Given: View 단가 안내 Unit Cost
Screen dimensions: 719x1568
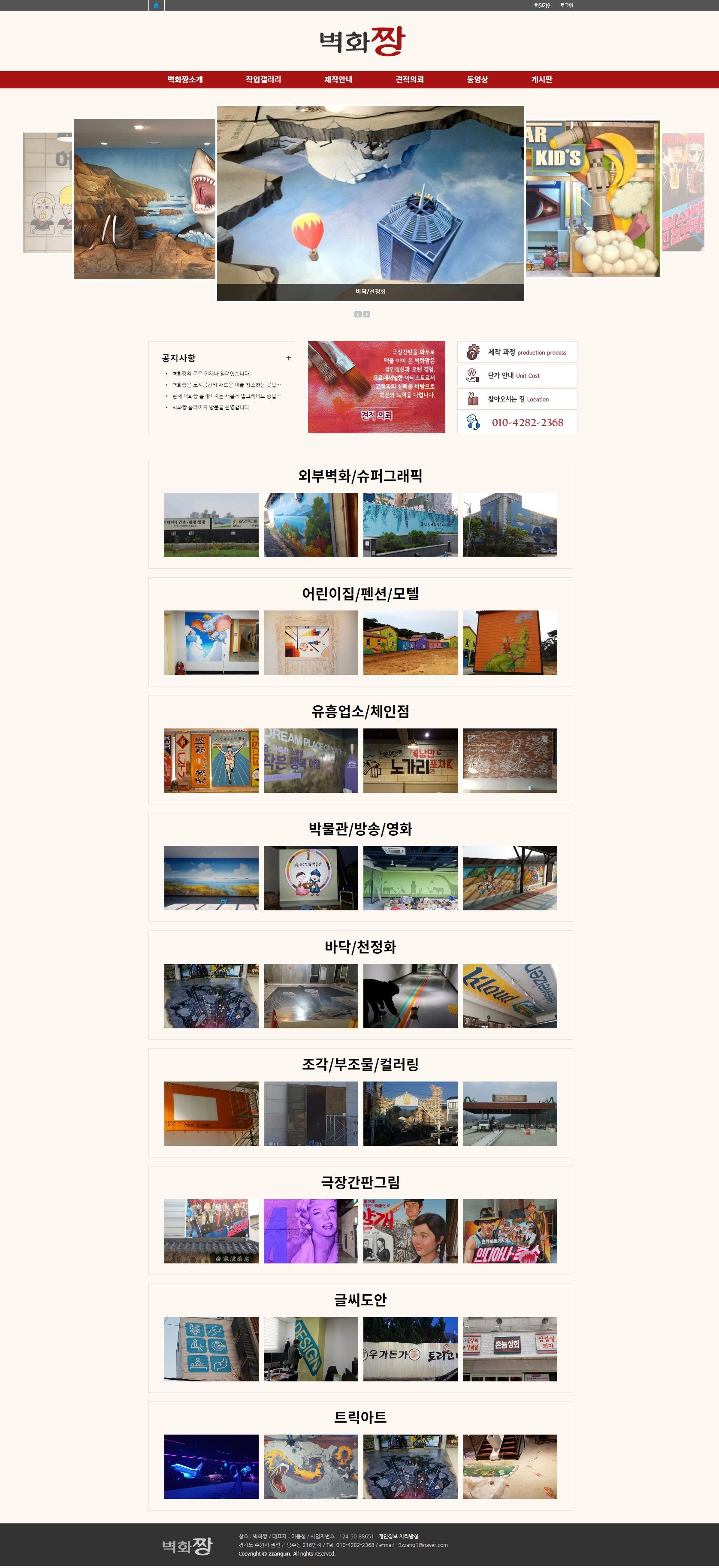Looking at the screenshot, I should pos(517,375).
